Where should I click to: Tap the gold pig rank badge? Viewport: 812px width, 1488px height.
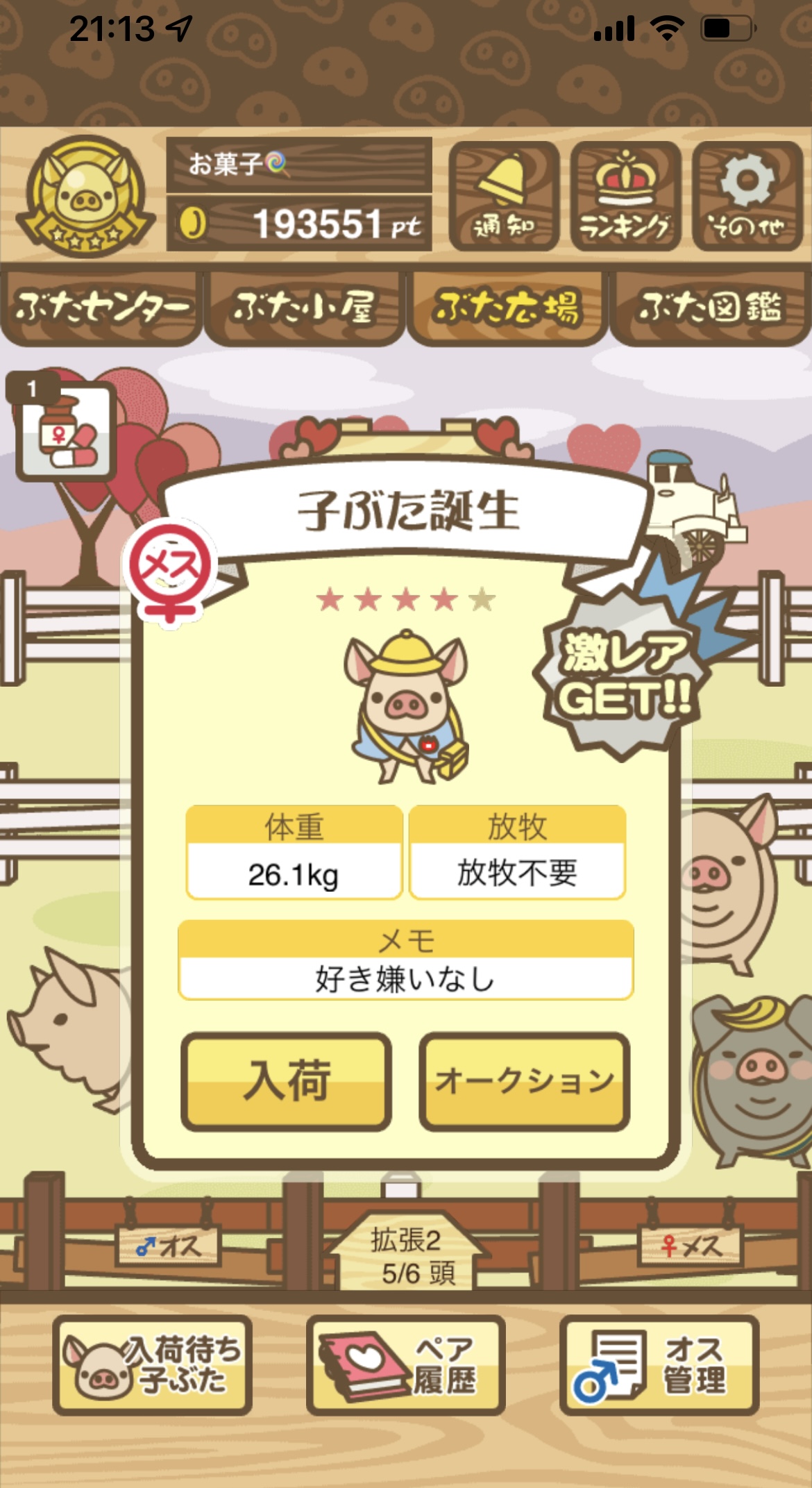coord(86,197)
